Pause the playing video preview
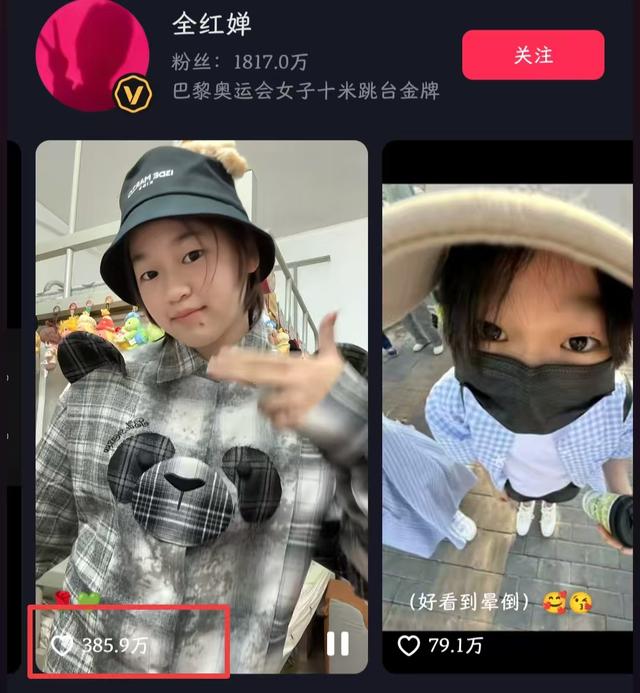The width and height of the screenshot is (640, 693). click(x=338, y=643)
